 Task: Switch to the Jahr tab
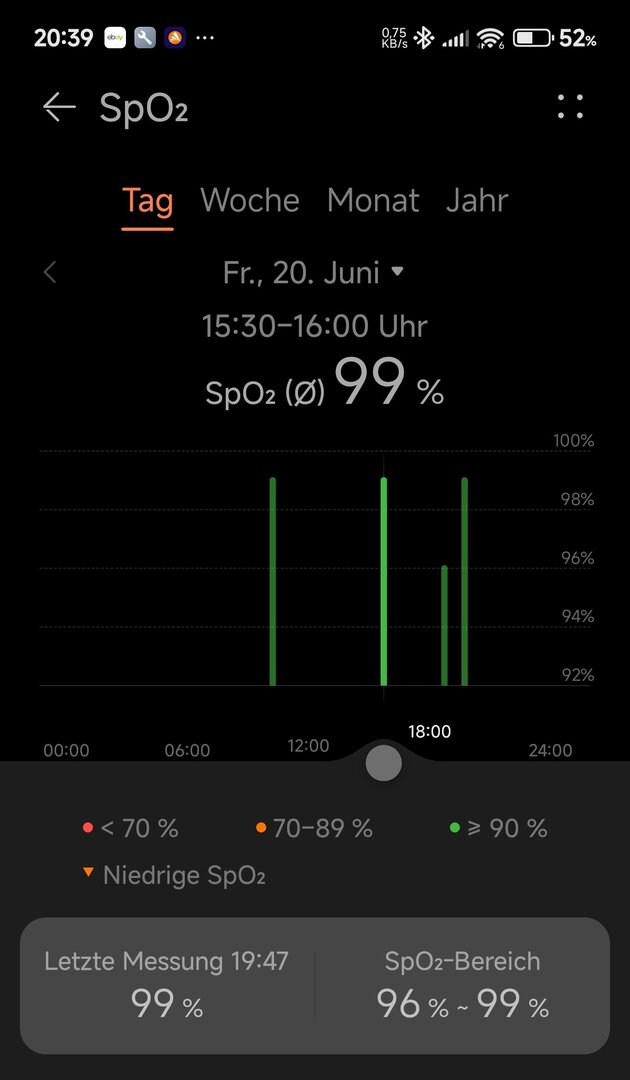coord(477,201)
